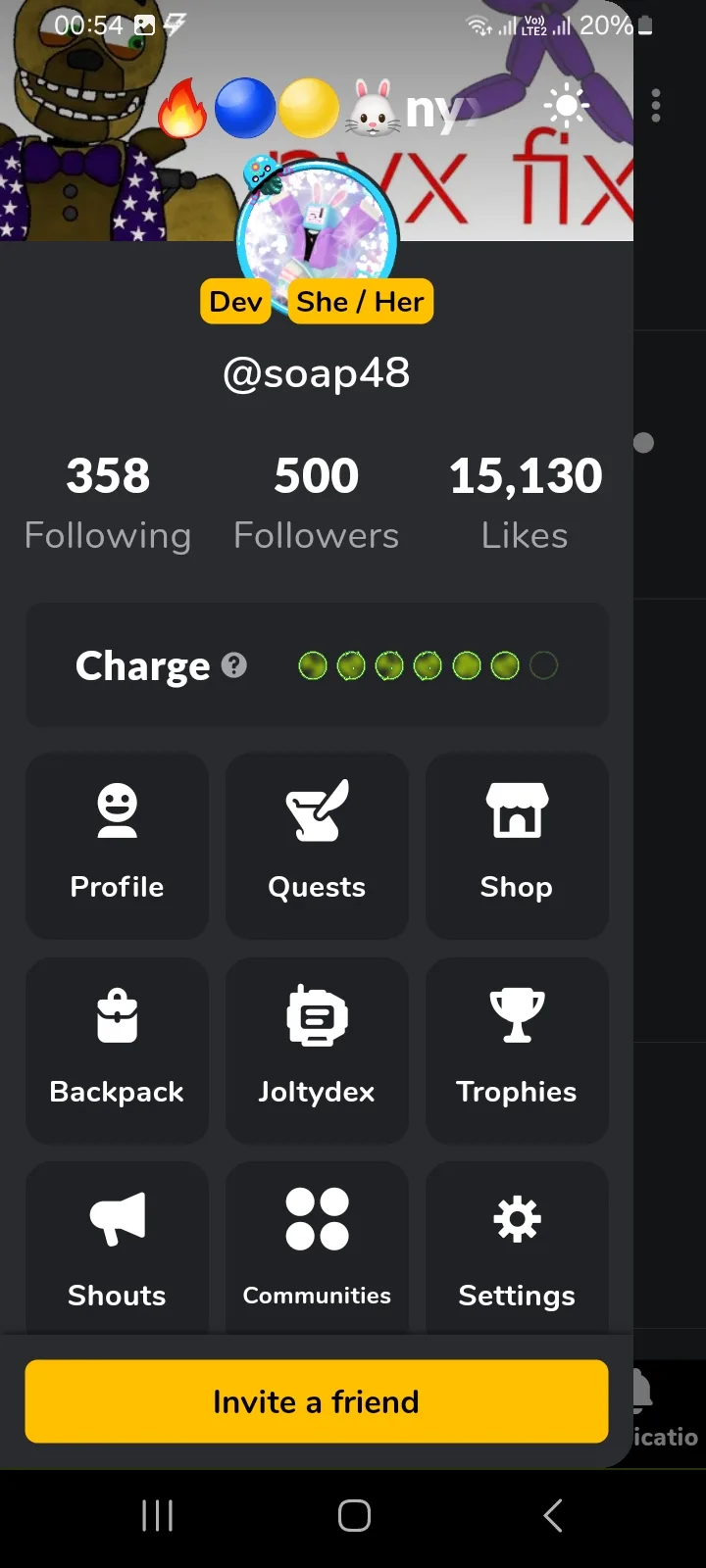
Task: Go back with system back button
Action: click(x=553, y=1515)
